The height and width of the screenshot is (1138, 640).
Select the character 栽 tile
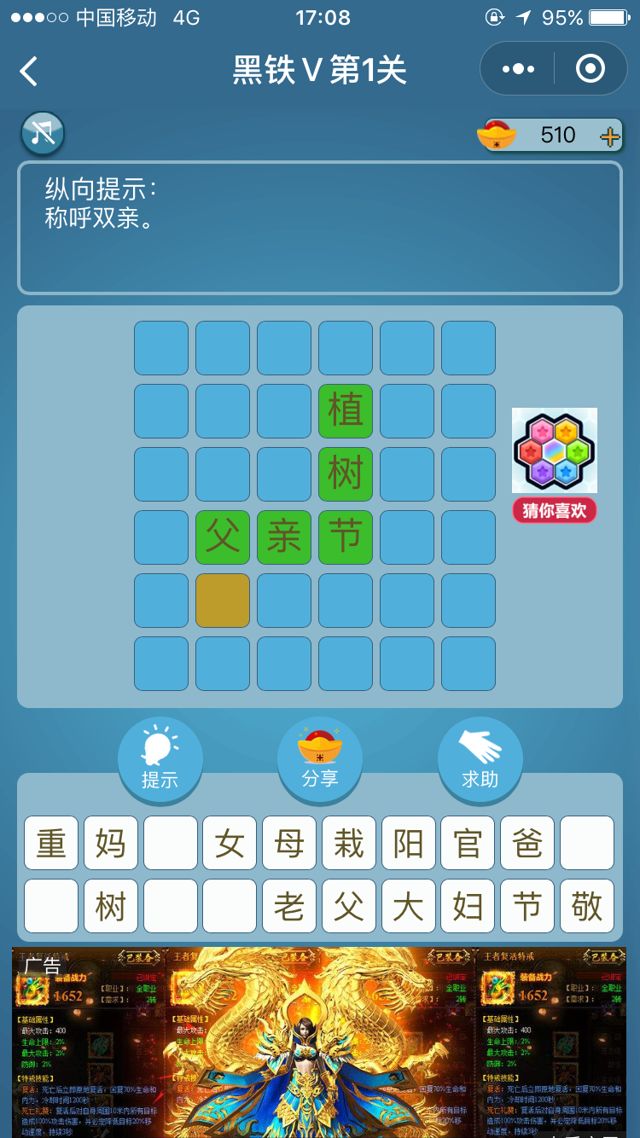pyautogui.click(x=349, y=844)
